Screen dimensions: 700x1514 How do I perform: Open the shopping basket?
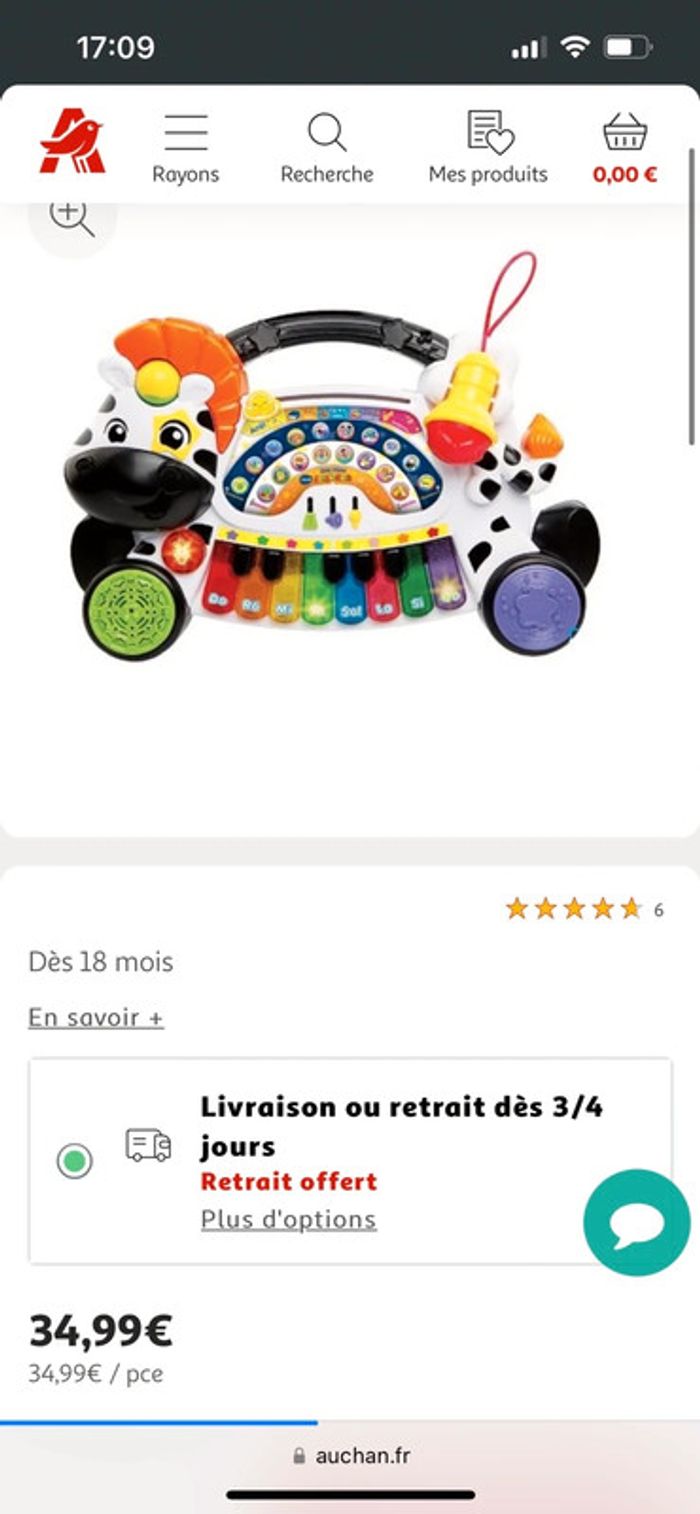coord(624,149)
